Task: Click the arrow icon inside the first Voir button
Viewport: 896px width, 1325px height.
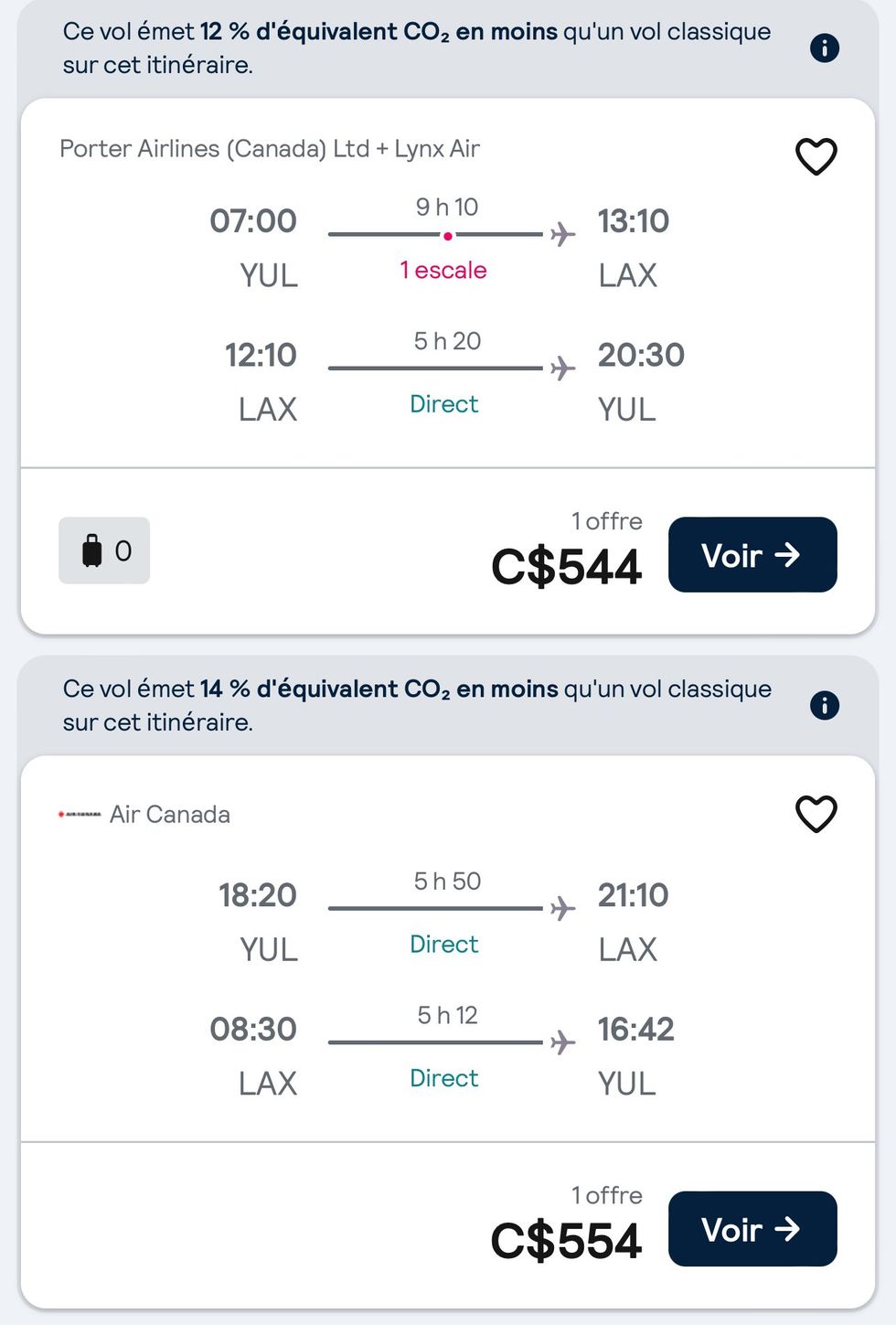Action: pos(788,554)
